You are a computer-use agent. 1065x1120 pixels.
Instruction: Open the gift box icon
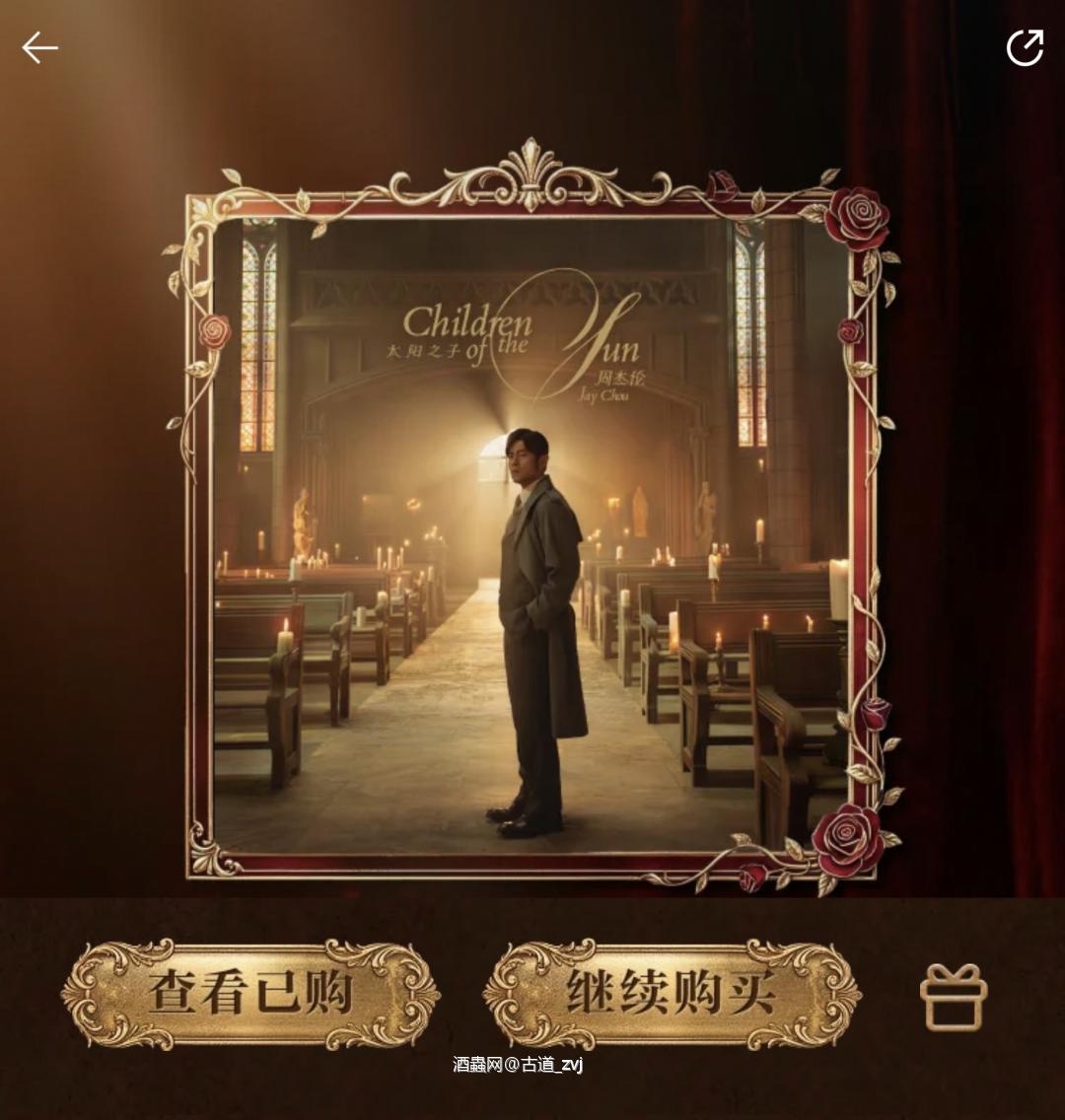click(953, 997)
